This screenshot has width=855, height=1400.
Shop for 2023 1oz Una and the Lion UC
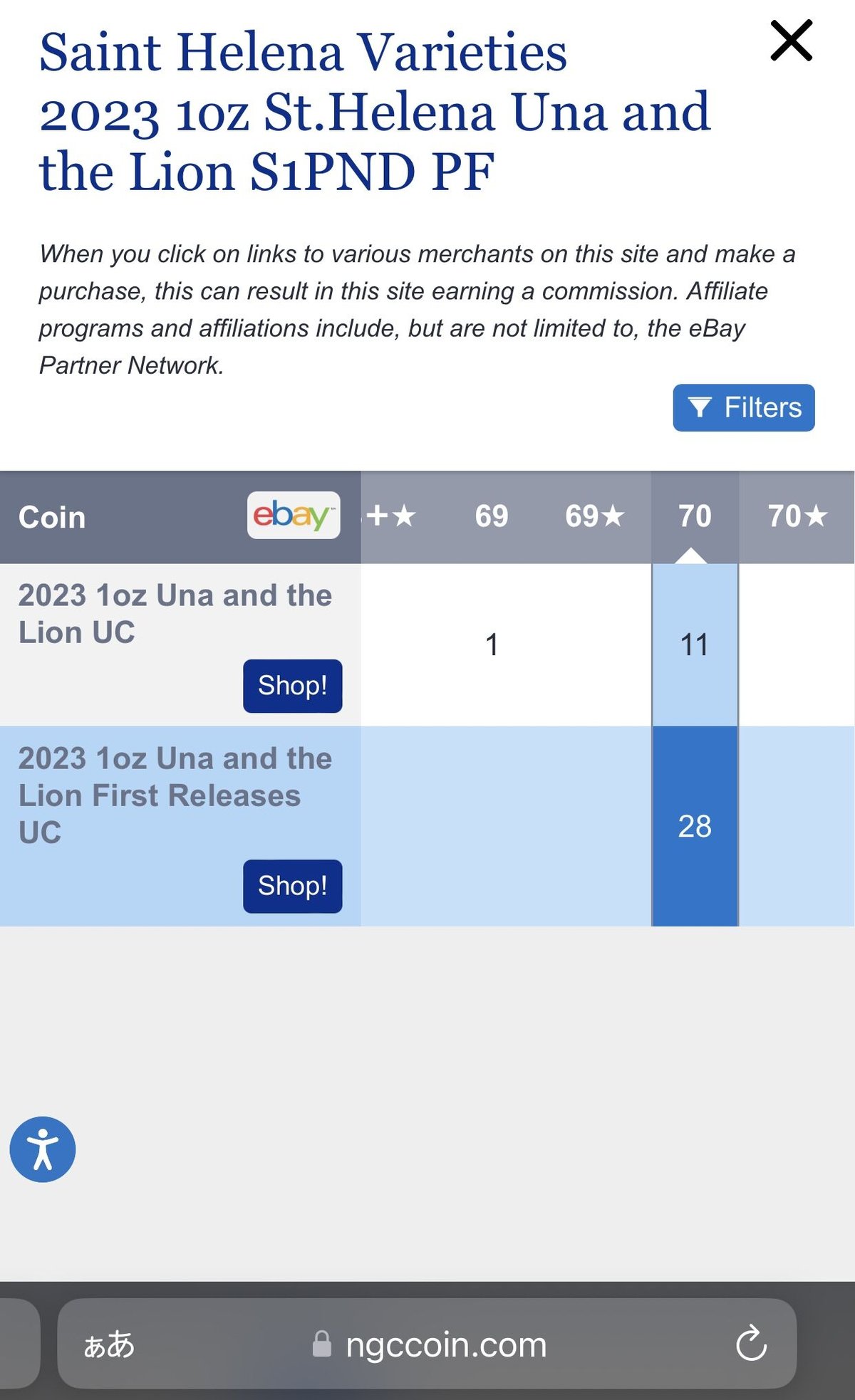point(292,686)
